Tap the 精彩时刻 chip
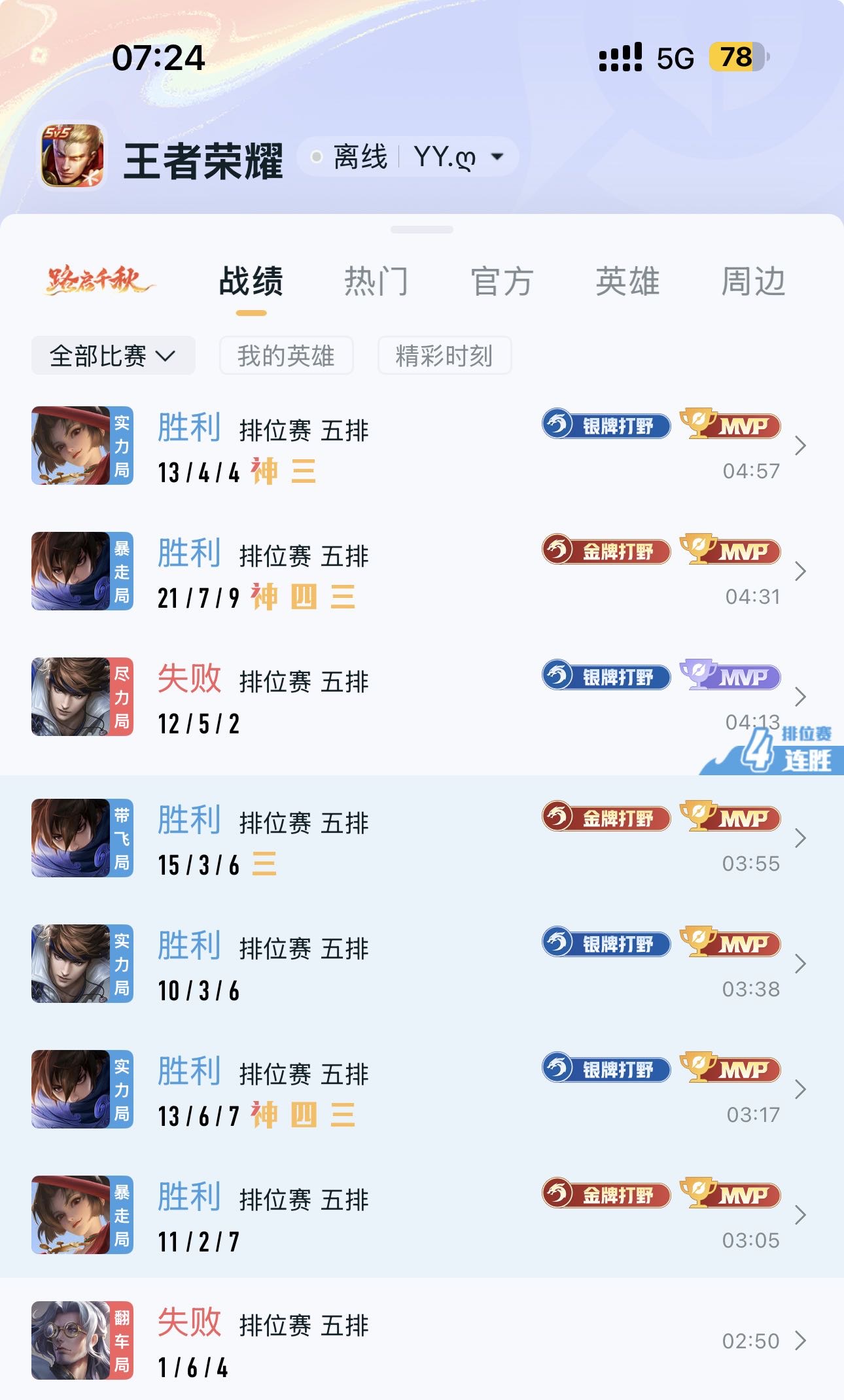This screenshot has width=844, height=1400. pos(444,356)
